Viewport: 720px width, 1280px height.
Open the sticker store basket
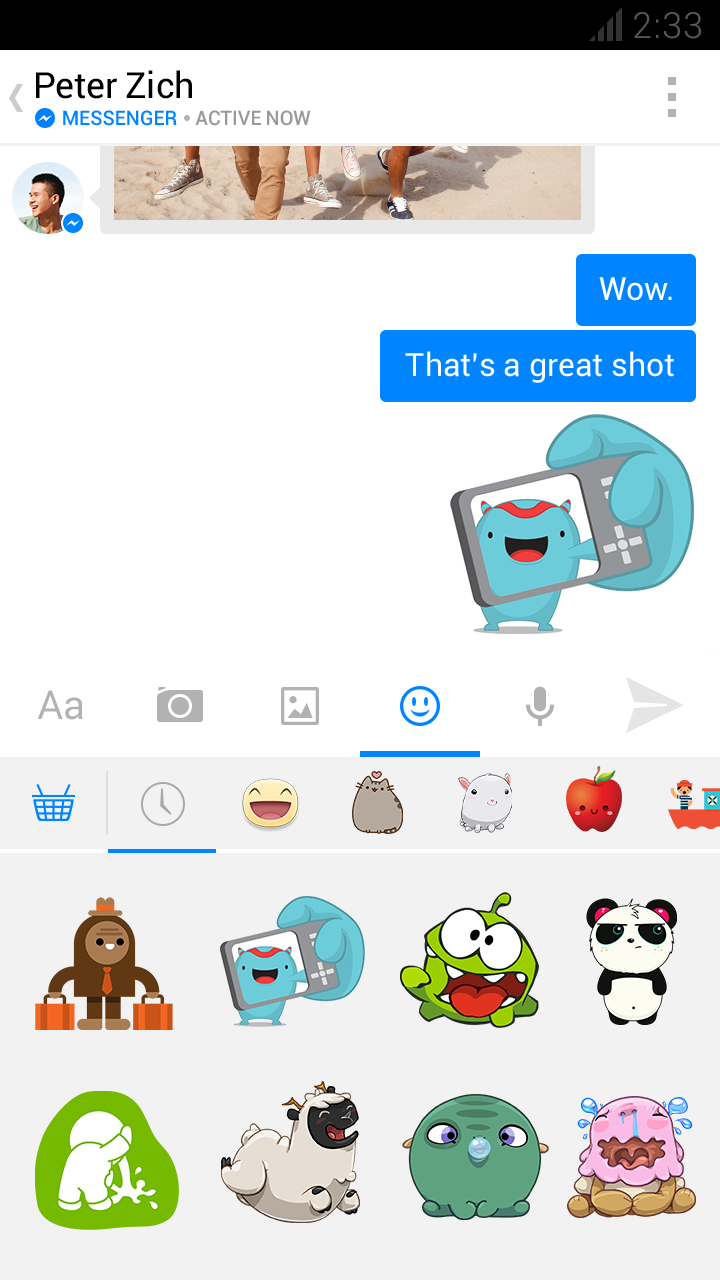coord(53,803)
